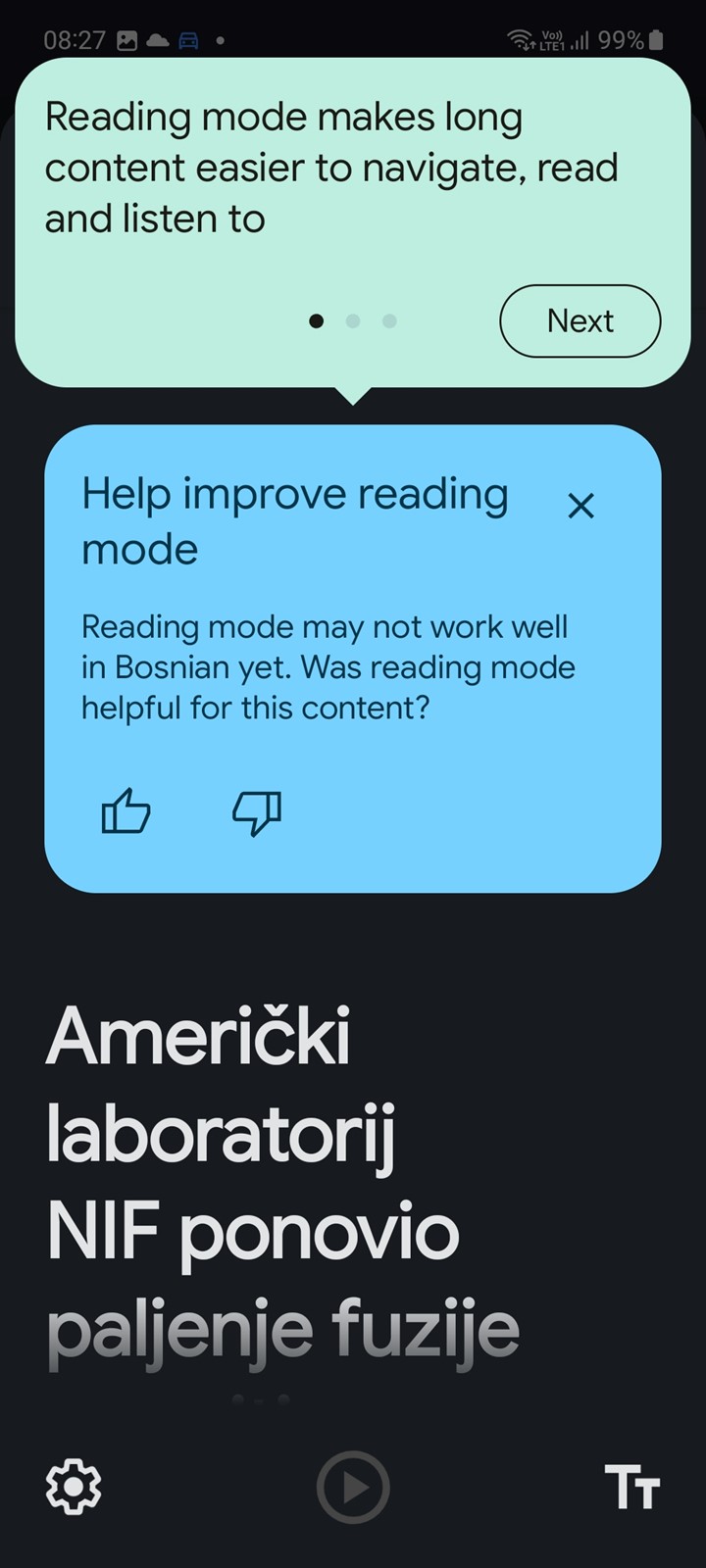Play the article aloud
Screen dimensions: 706x1568
point(353,1488)
